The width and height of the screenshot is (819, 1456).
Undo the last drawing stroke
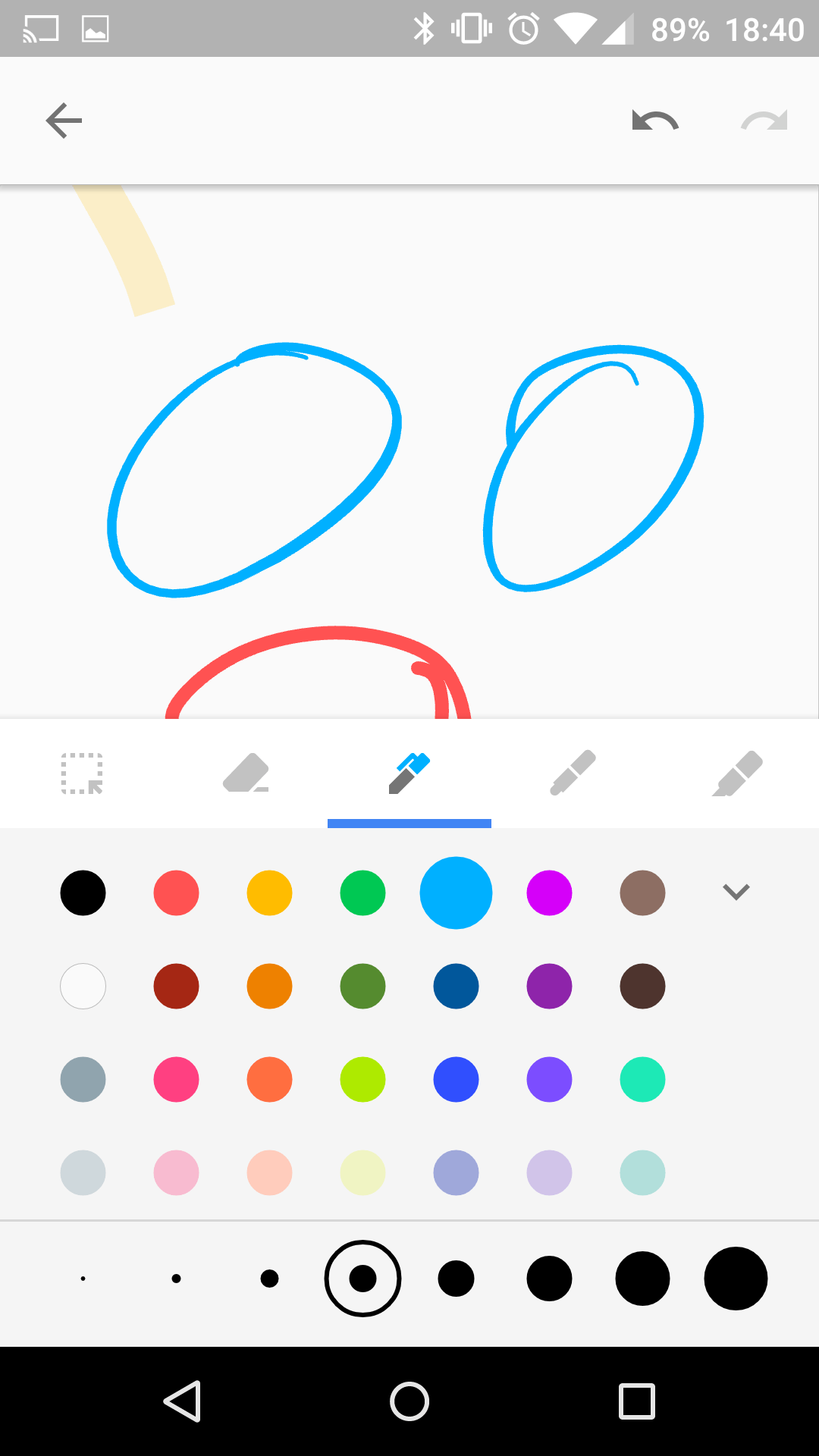click(x=654, y=121)
